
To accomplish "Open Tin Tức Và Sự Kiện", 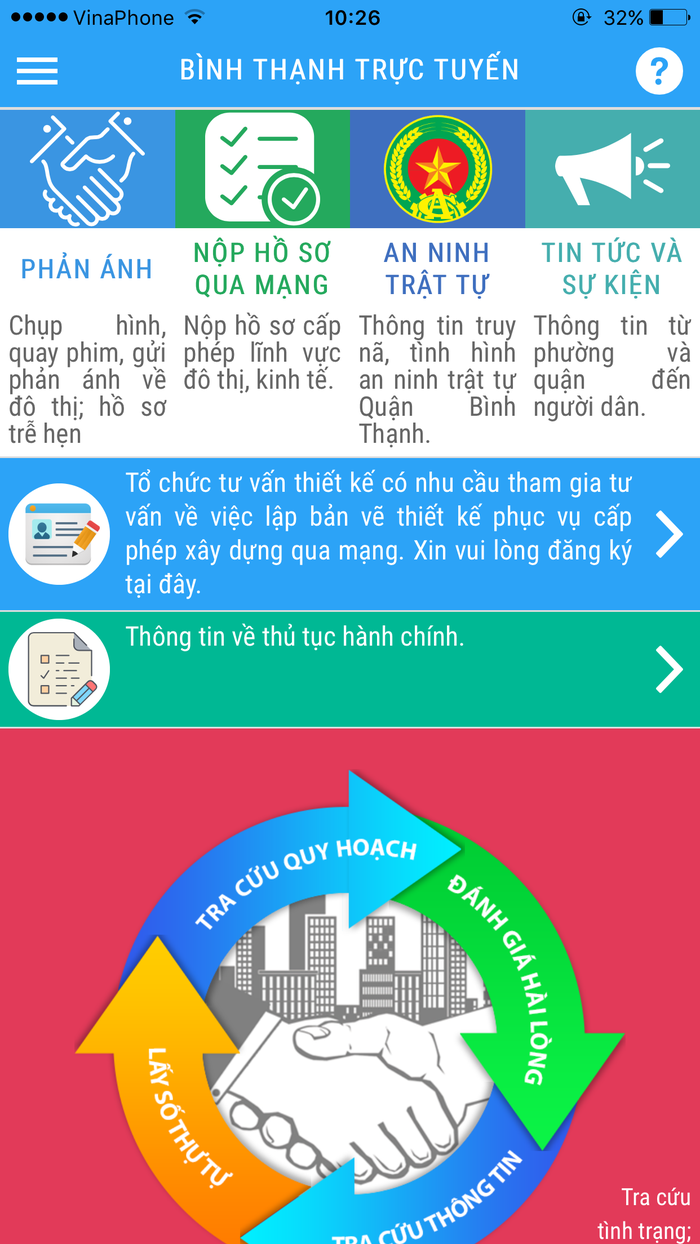I will tap(612, 268).
